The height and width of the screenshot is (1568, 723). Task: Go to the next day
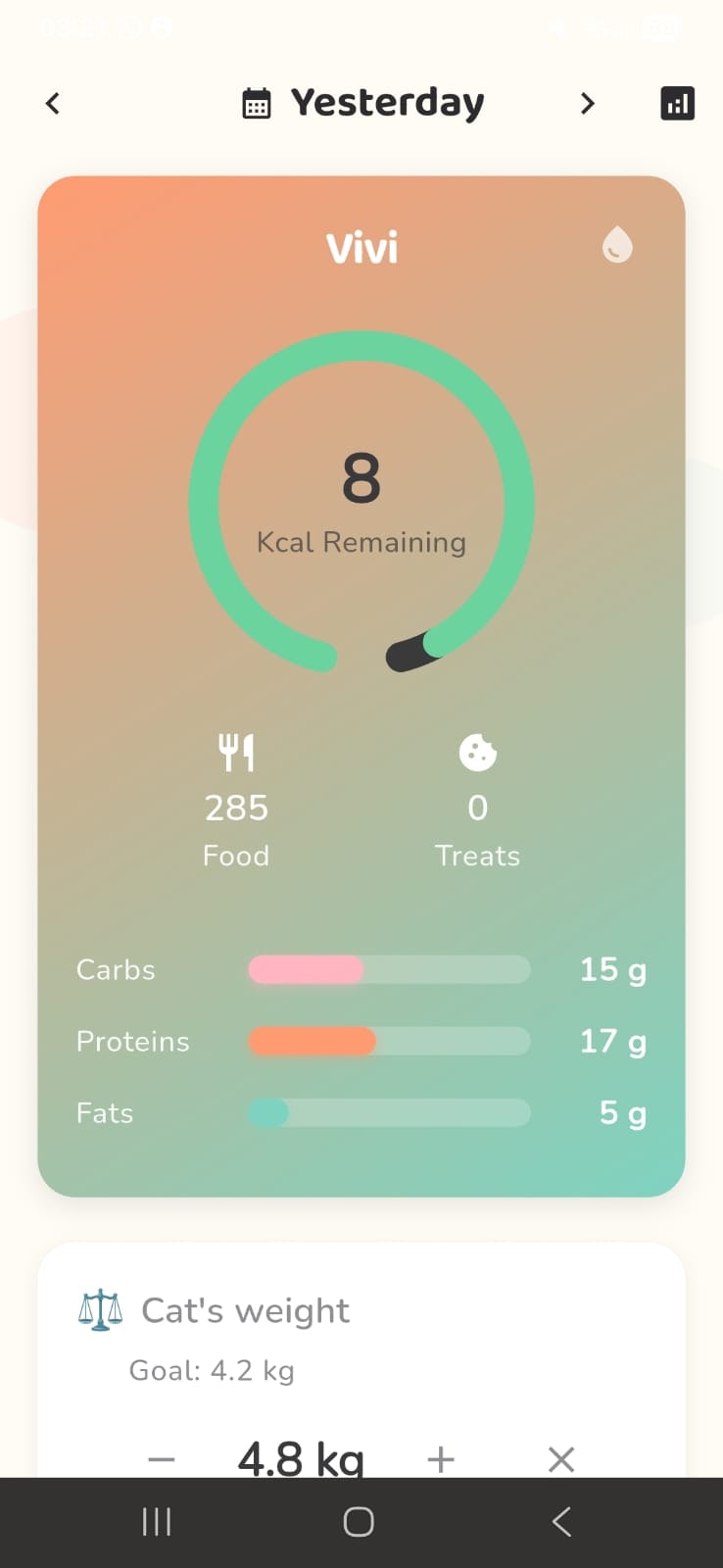587,103
